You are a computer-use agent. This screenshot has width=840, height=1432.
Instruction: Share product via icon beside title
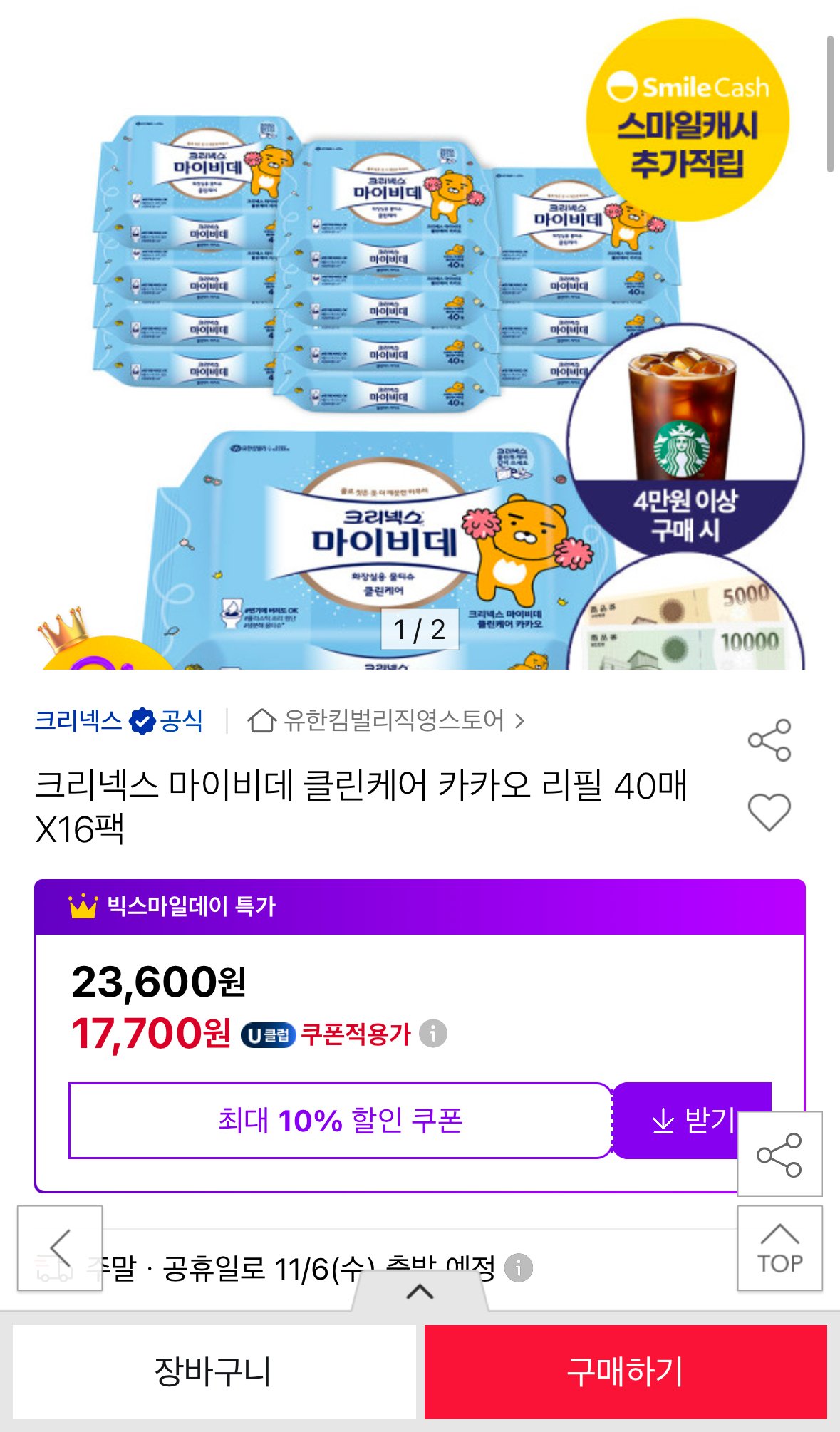tap(769, 740)
